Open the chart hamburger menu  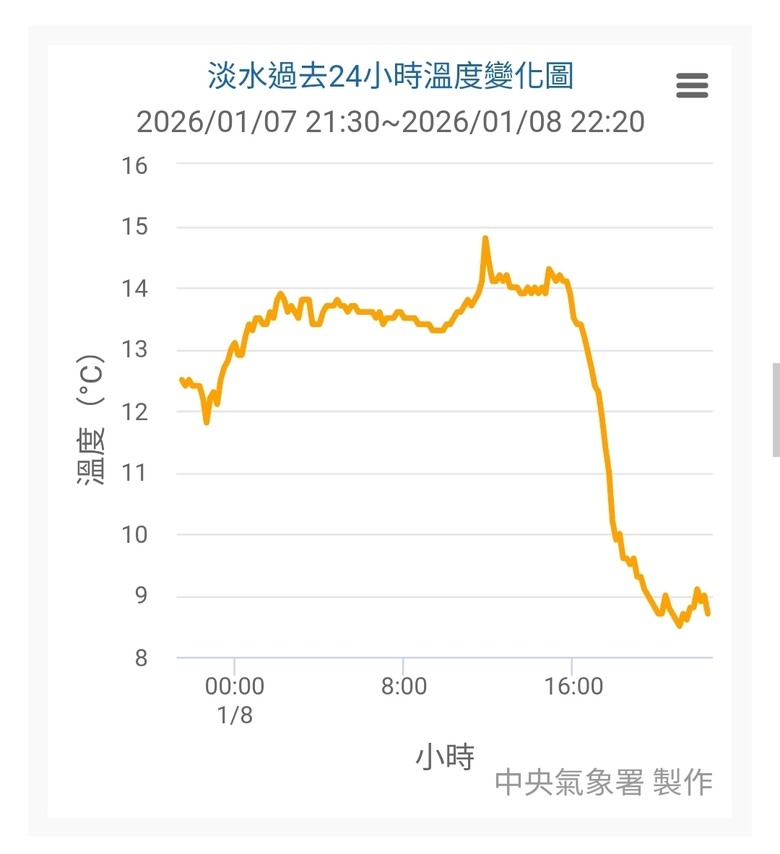(x=692, y=86)
